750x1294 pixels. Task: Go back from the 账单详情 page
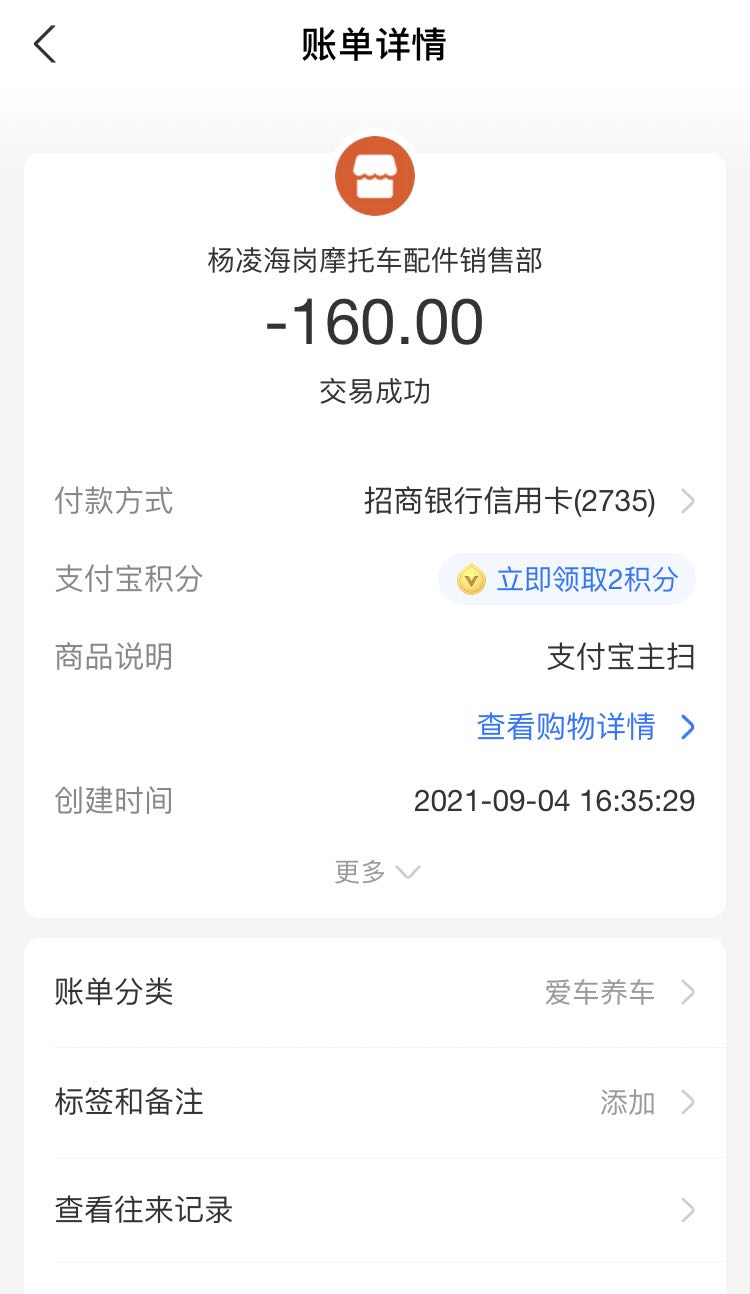[45, 45]
